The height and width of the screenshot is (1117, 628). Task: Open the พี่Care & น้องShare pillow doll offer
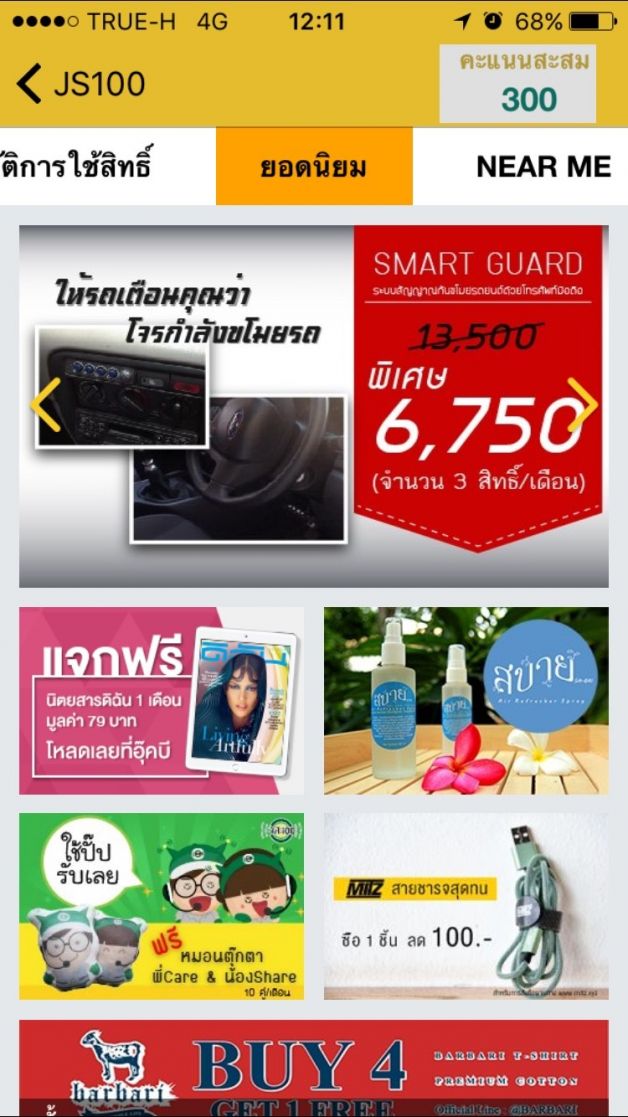click(x=161, y=906)
